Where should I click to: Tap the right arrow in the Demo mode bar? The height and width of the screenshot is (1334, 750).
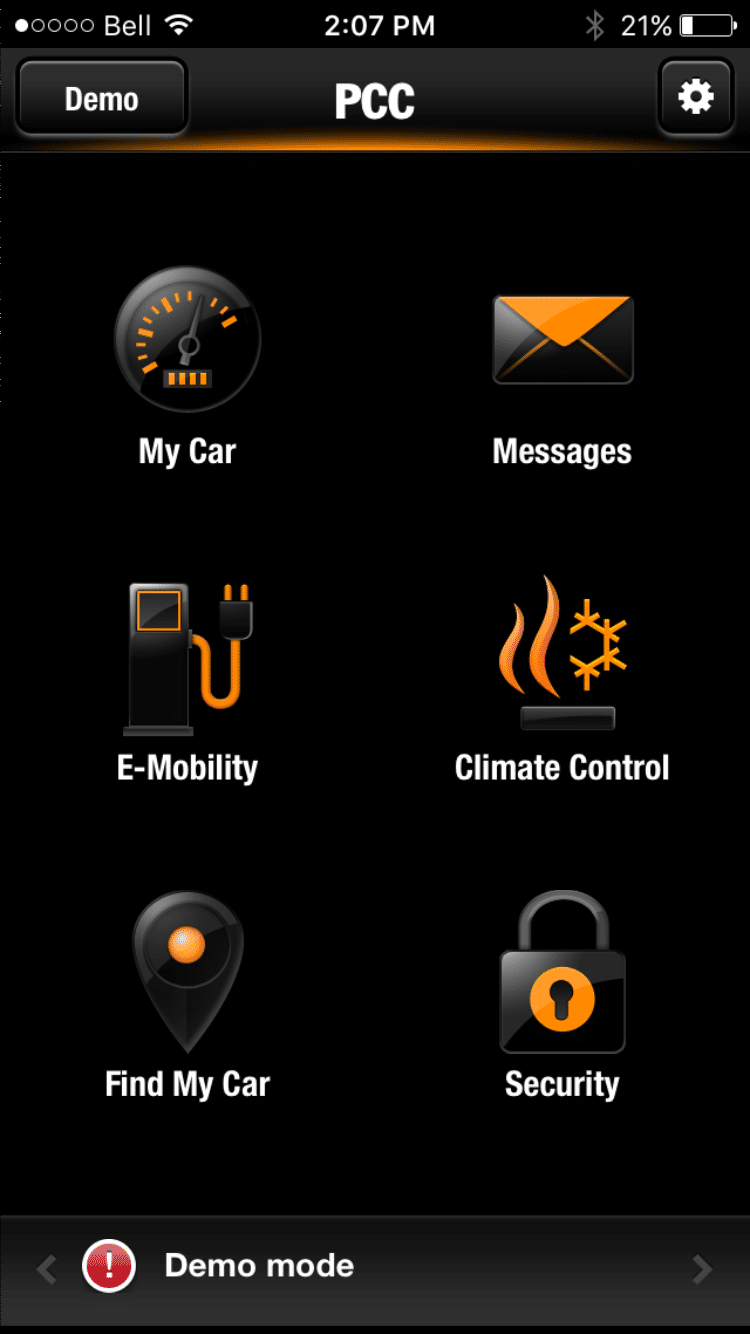[702, 1269]
